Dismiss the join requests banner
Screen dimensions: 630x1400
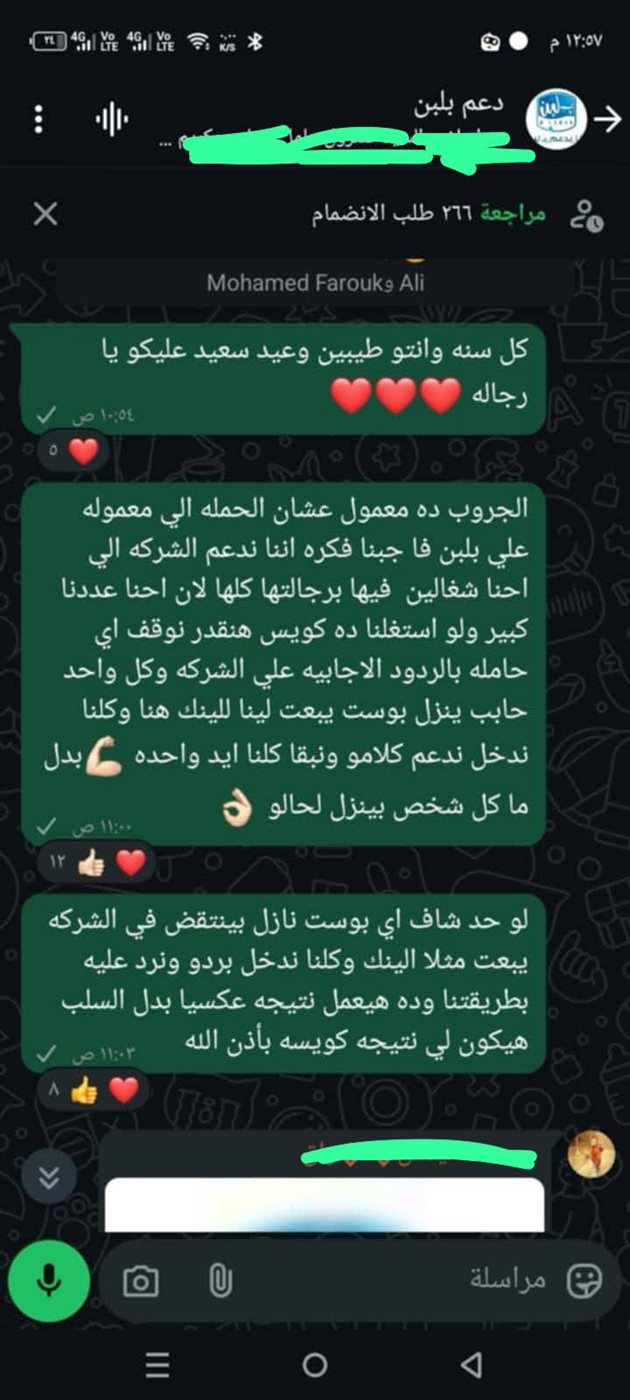[45, 214]
